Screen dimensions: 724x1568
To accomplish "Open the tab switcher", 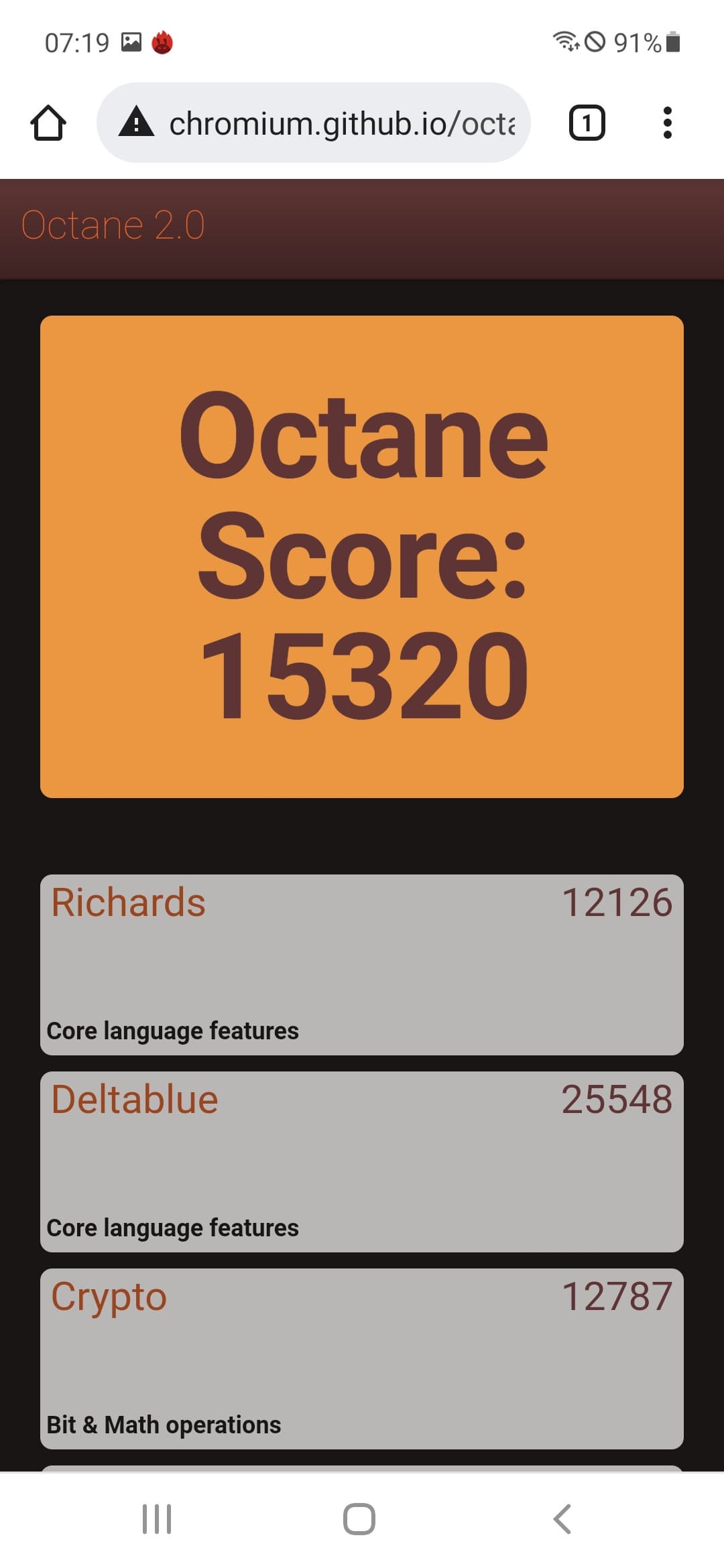I will pos(587,123).
